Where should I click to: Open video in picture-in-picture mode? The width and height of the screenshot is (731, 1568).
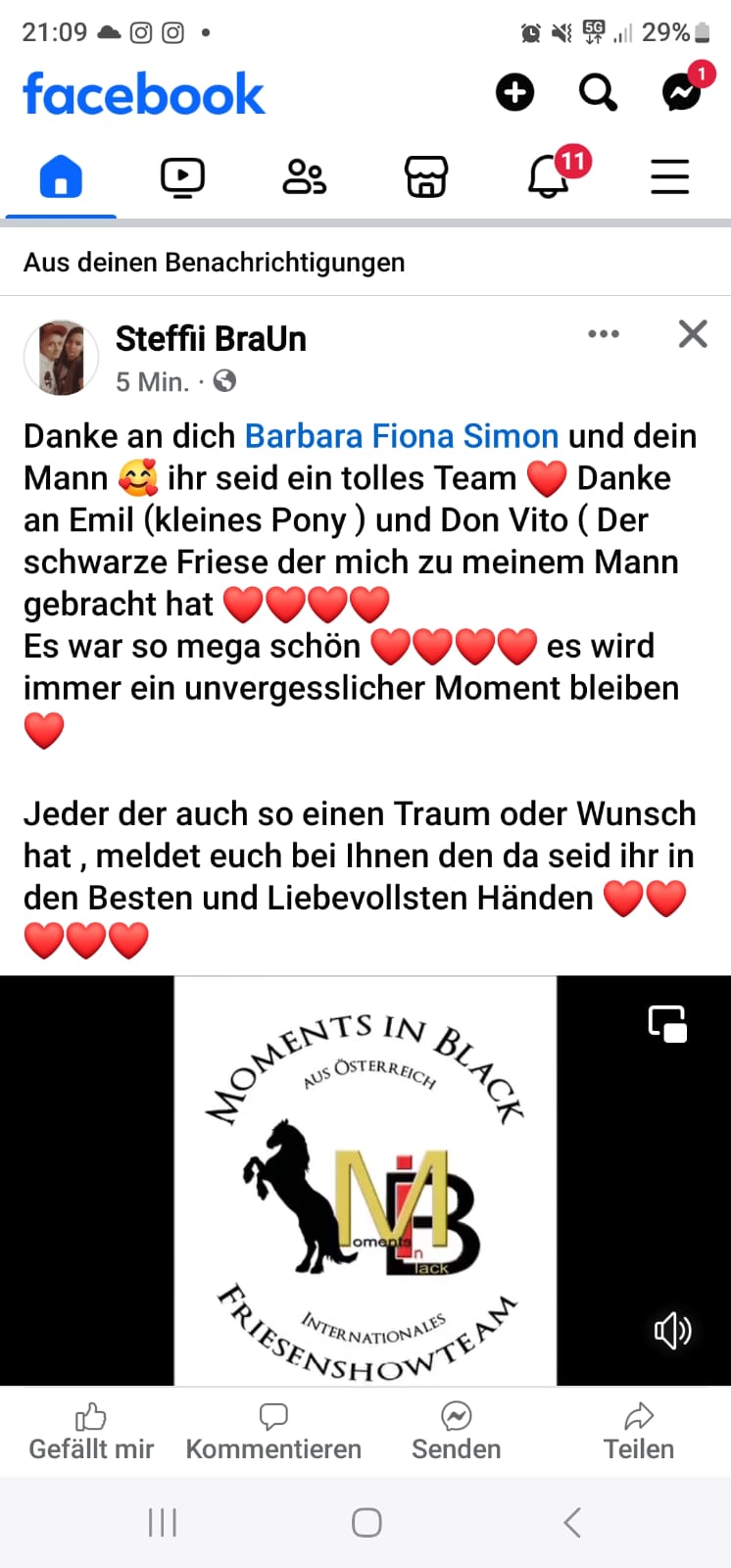668,1024
